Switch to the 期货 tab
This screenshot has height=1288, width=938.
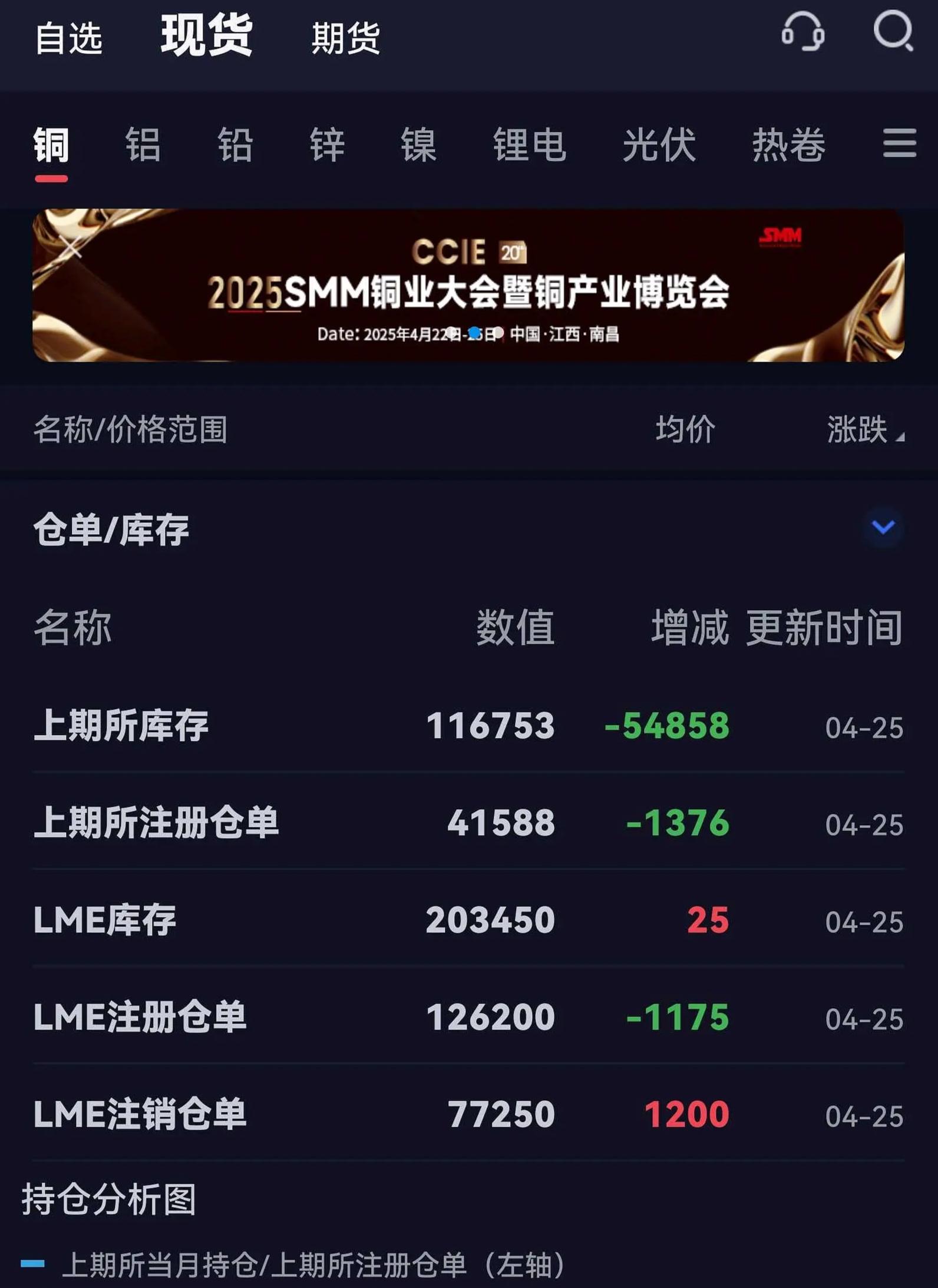coord(345,39)
